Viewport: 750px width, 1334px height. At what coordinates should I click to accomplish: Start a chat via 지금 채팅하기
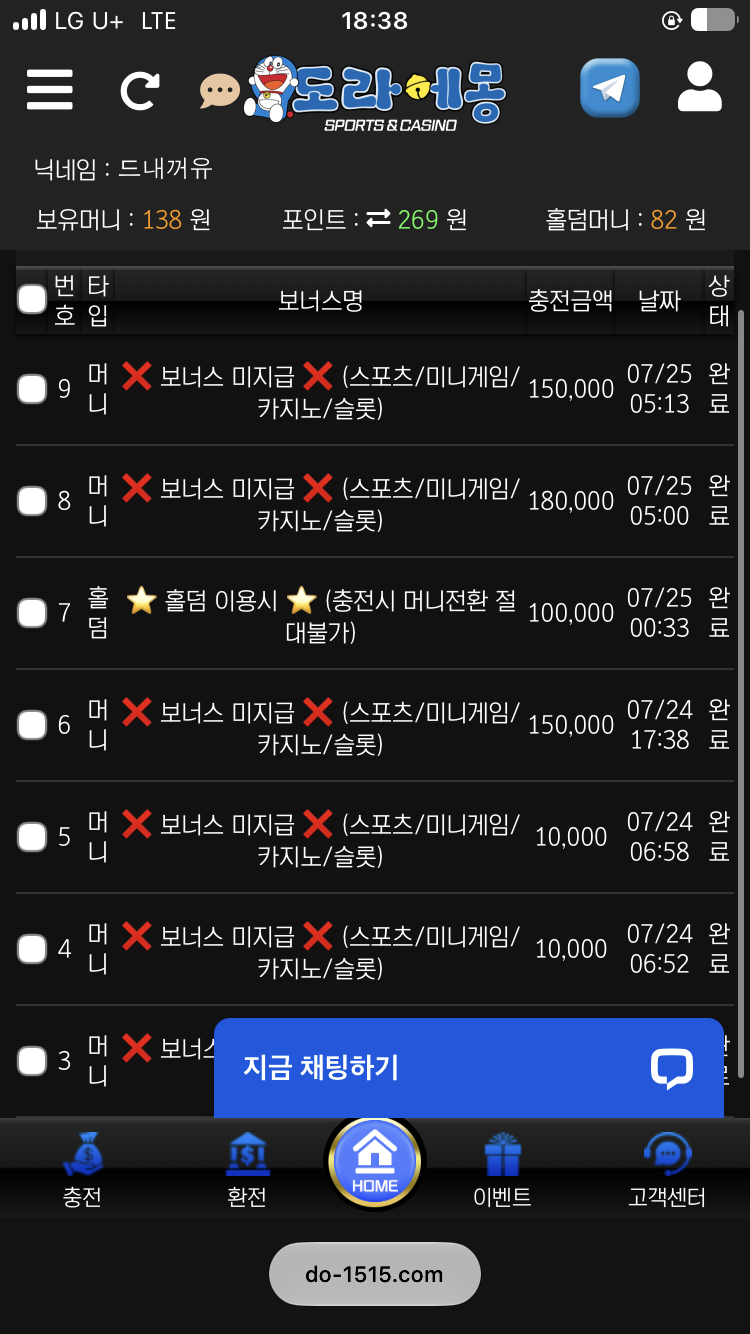(469, 1068)
